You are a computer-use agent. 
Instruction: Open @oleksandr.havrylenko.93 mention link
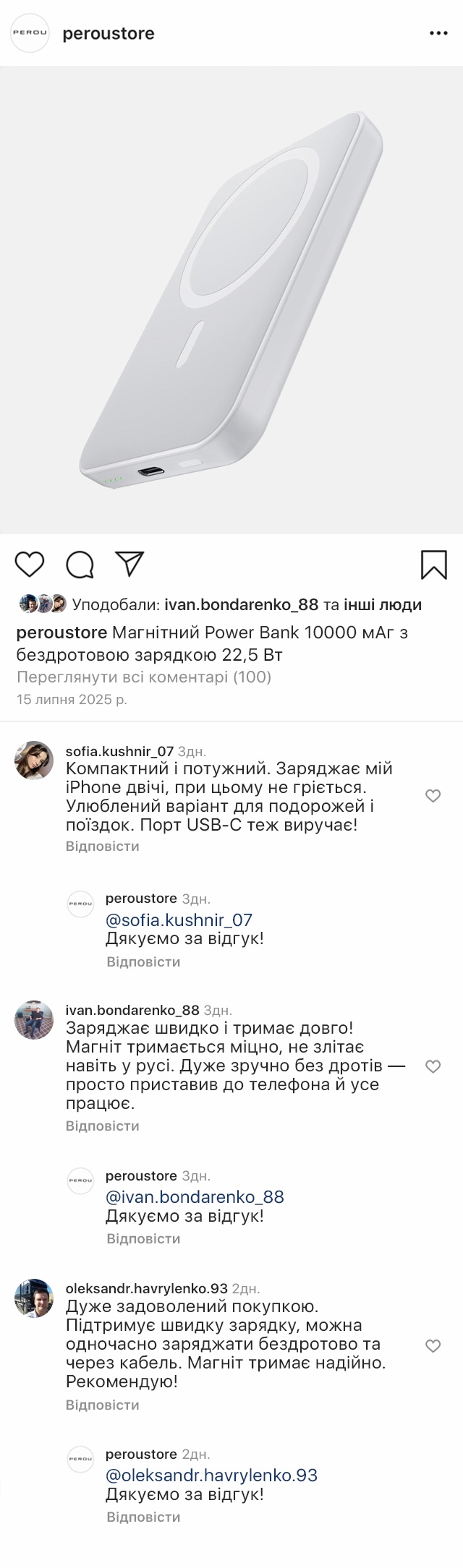click(x=211, y=1475)
